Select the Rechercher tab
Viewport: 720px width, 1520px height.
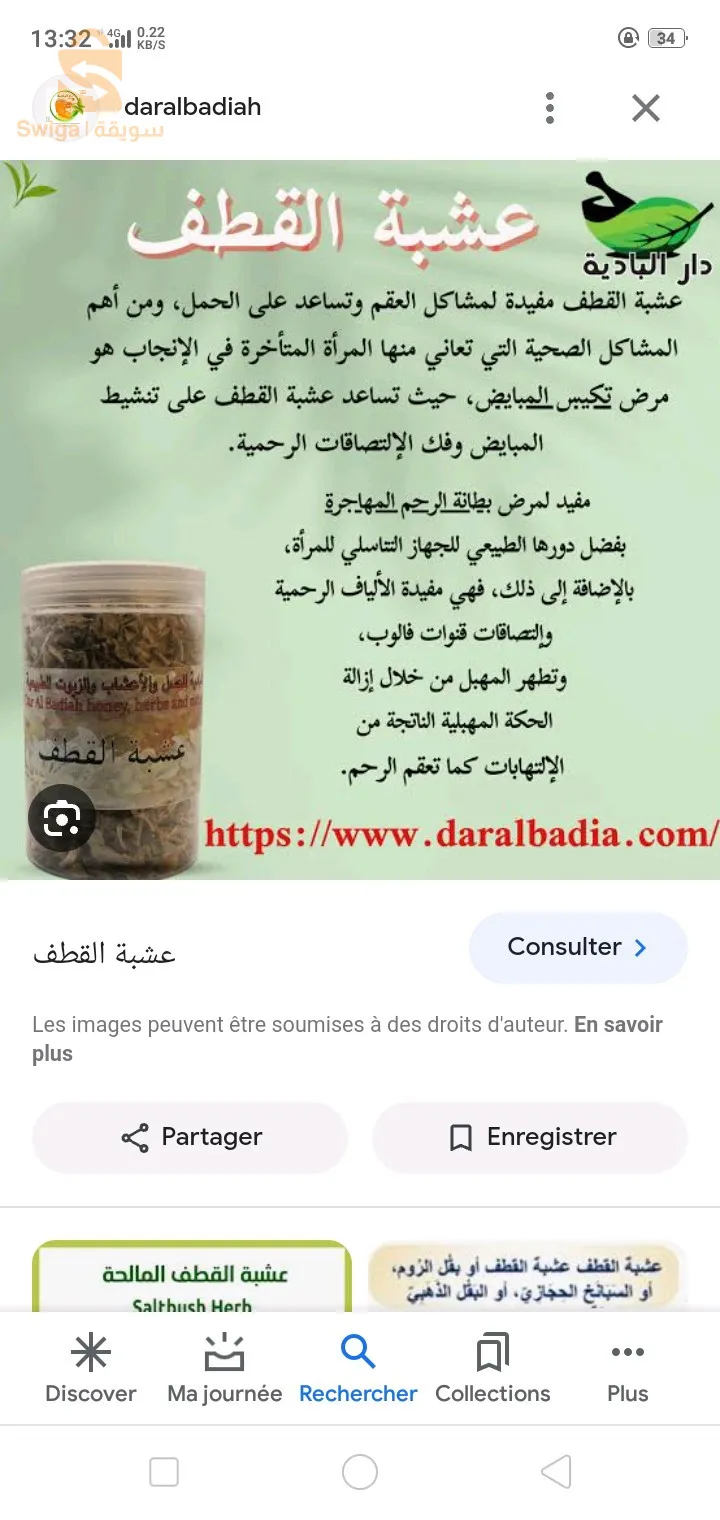pyautogui.click(x=358, y=1370)
